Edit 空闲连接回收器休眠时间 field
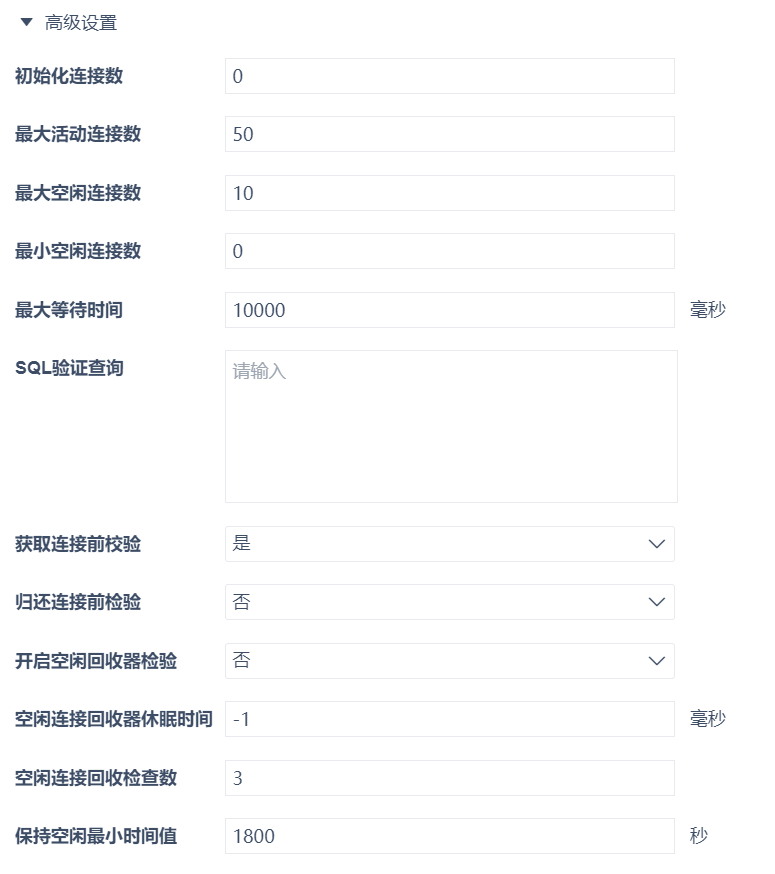Screen dimensions: 775x874 tap(449, 719)
